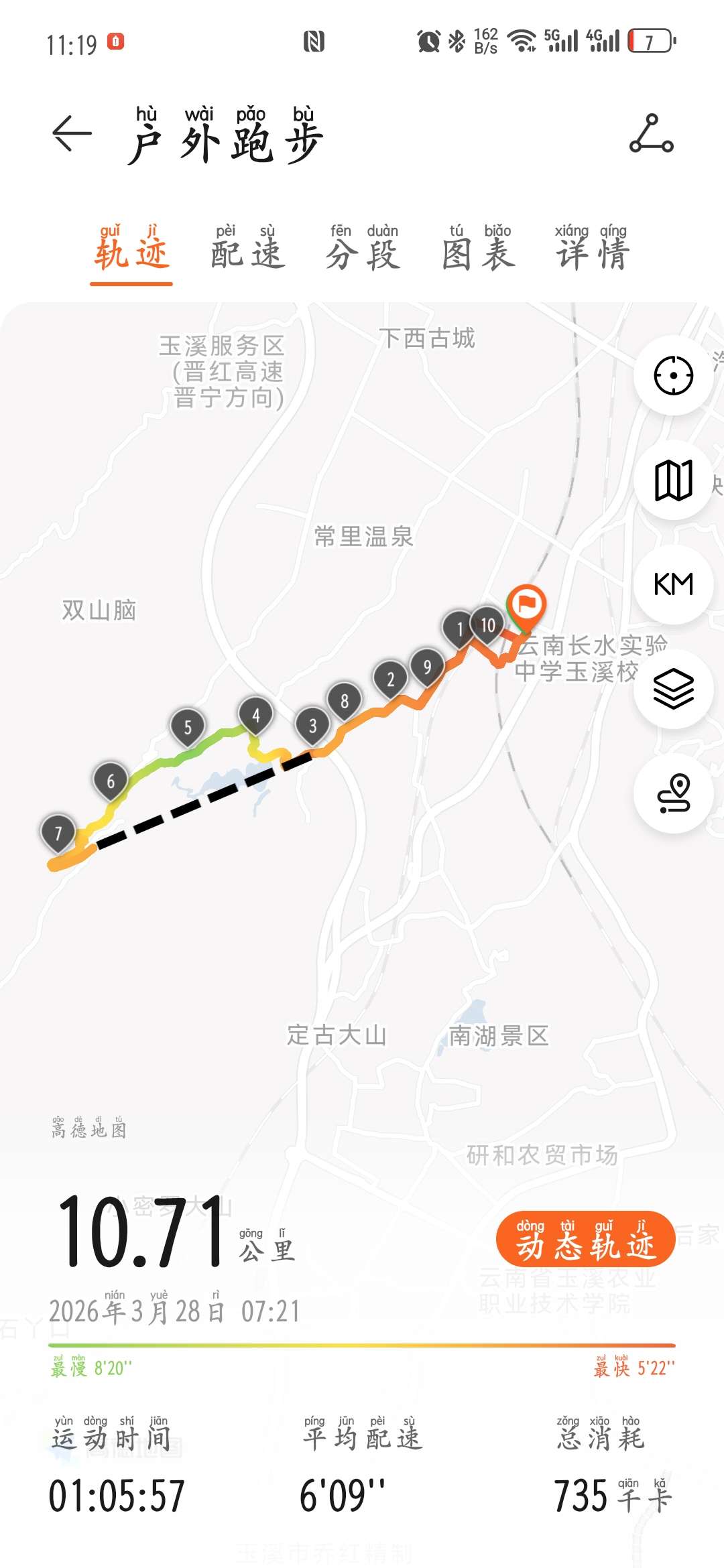Open the map layers options
The width and height of the screenshot is (724, 1568).
pos(673,689)
